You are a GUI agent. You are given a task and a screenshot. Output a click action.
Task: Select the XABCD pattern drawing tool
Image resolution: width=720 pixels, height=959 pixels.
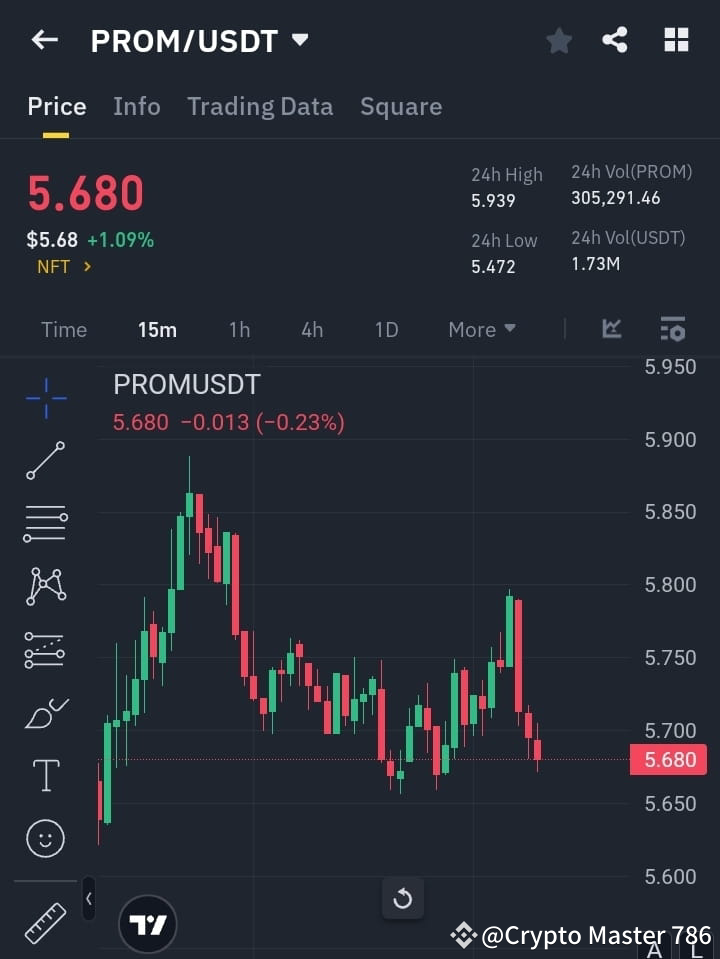44,587
